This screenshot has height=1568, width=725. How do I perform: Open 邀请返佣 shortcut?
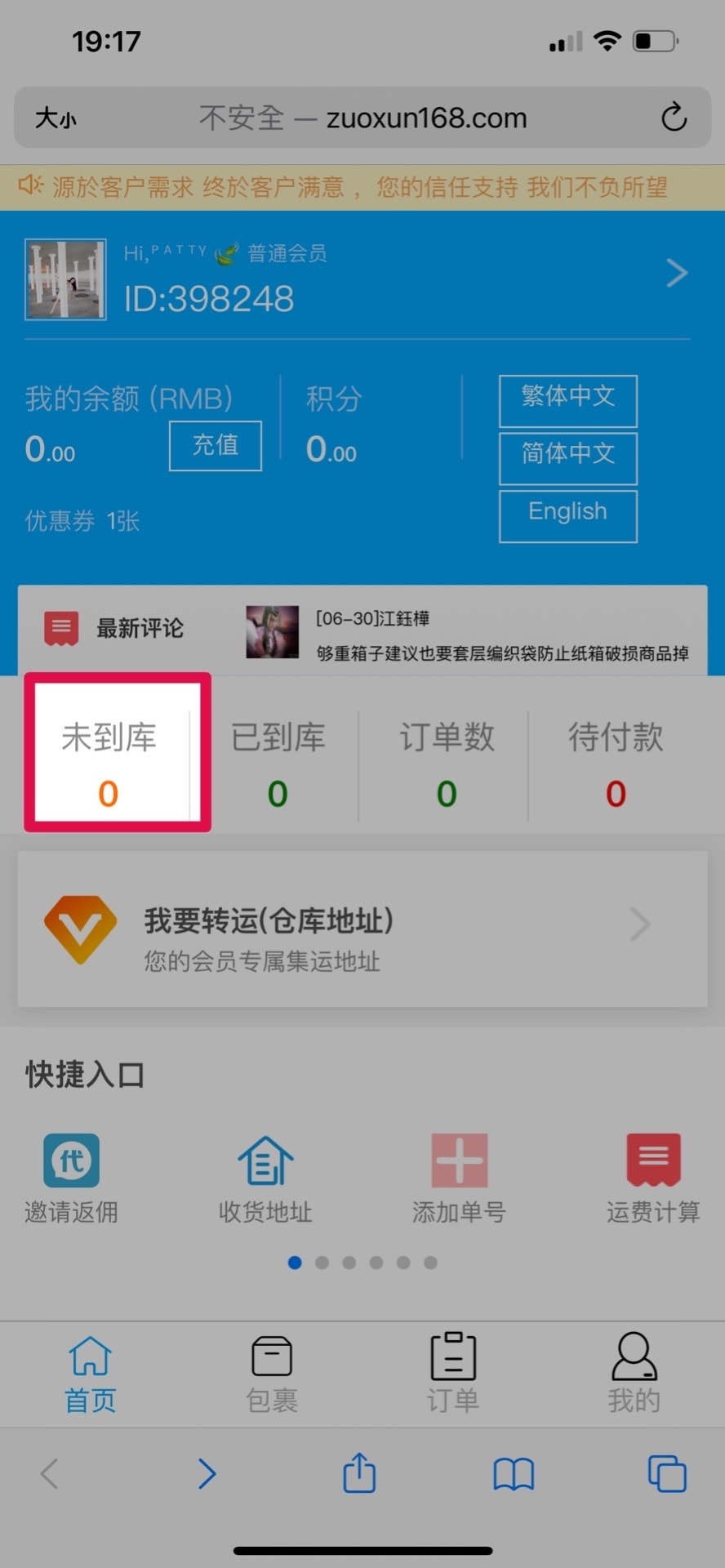pos(72,1178)
